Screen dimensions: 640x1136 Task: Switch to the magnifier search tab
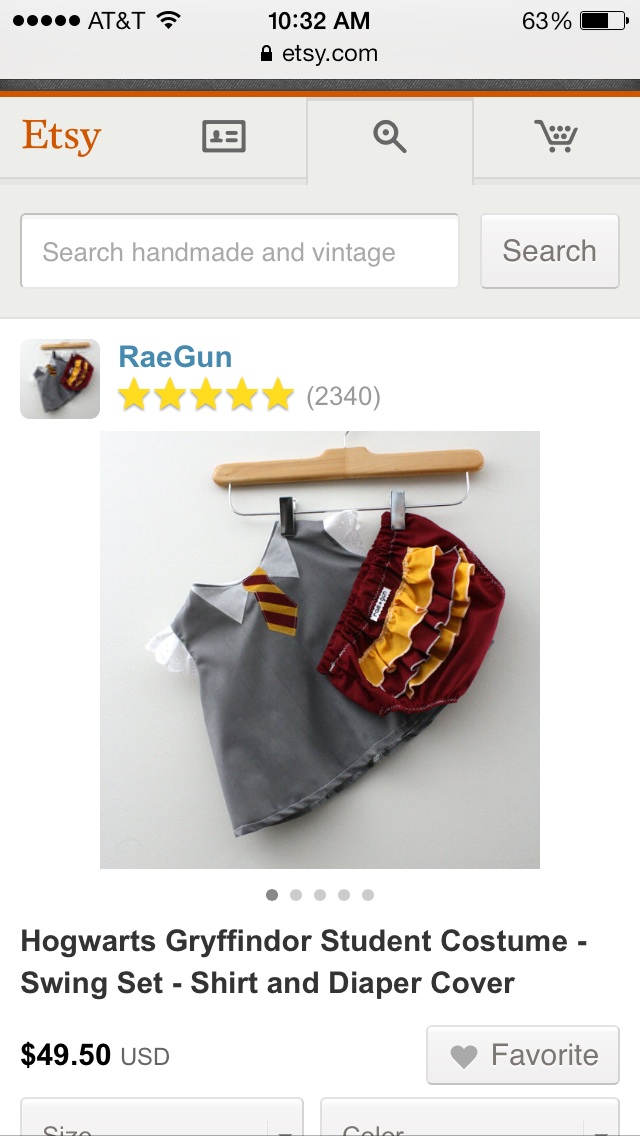[x=390, y=137]
